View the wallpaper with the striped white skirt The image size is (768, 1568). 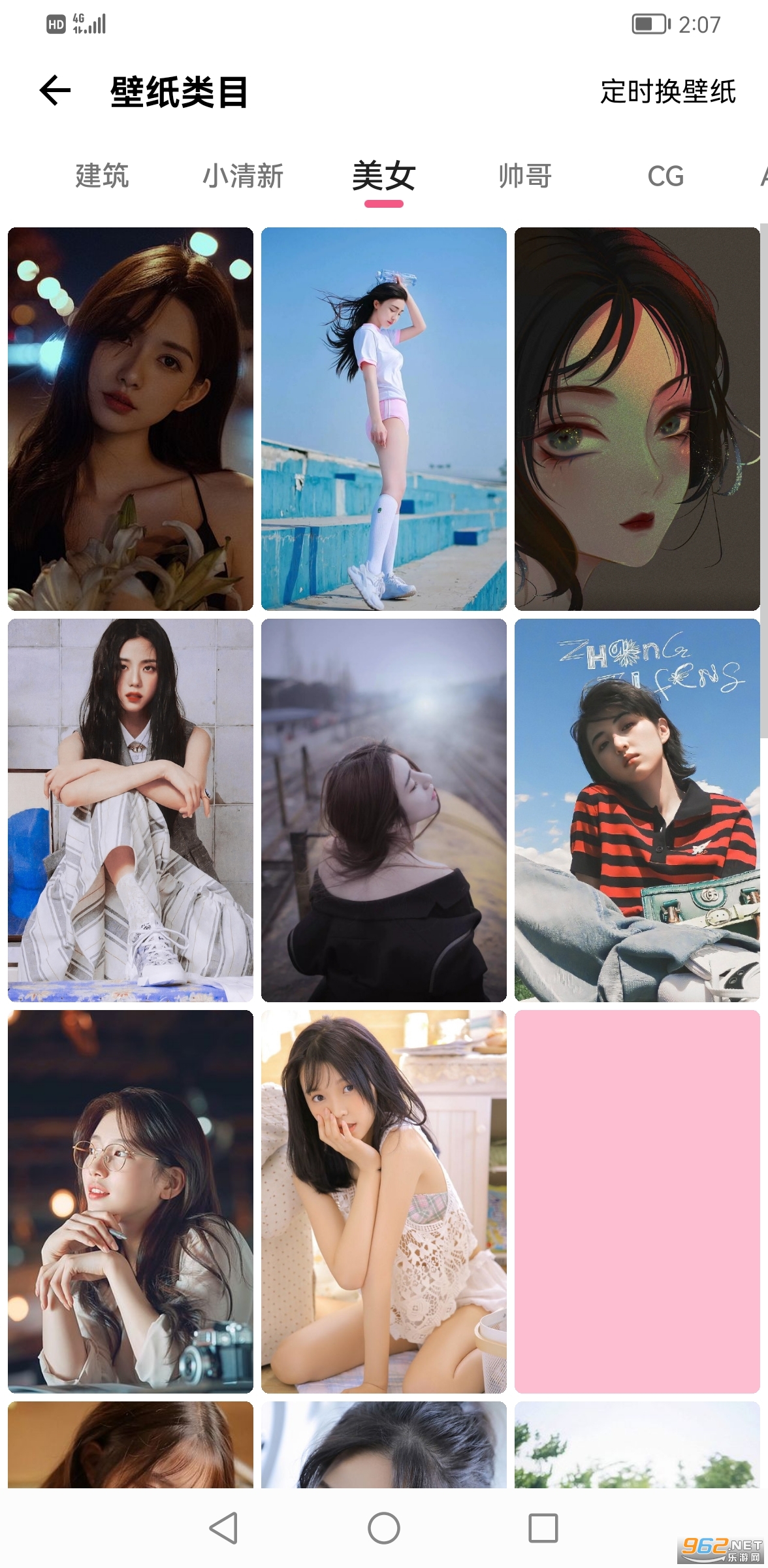click(x=131, y=810)
